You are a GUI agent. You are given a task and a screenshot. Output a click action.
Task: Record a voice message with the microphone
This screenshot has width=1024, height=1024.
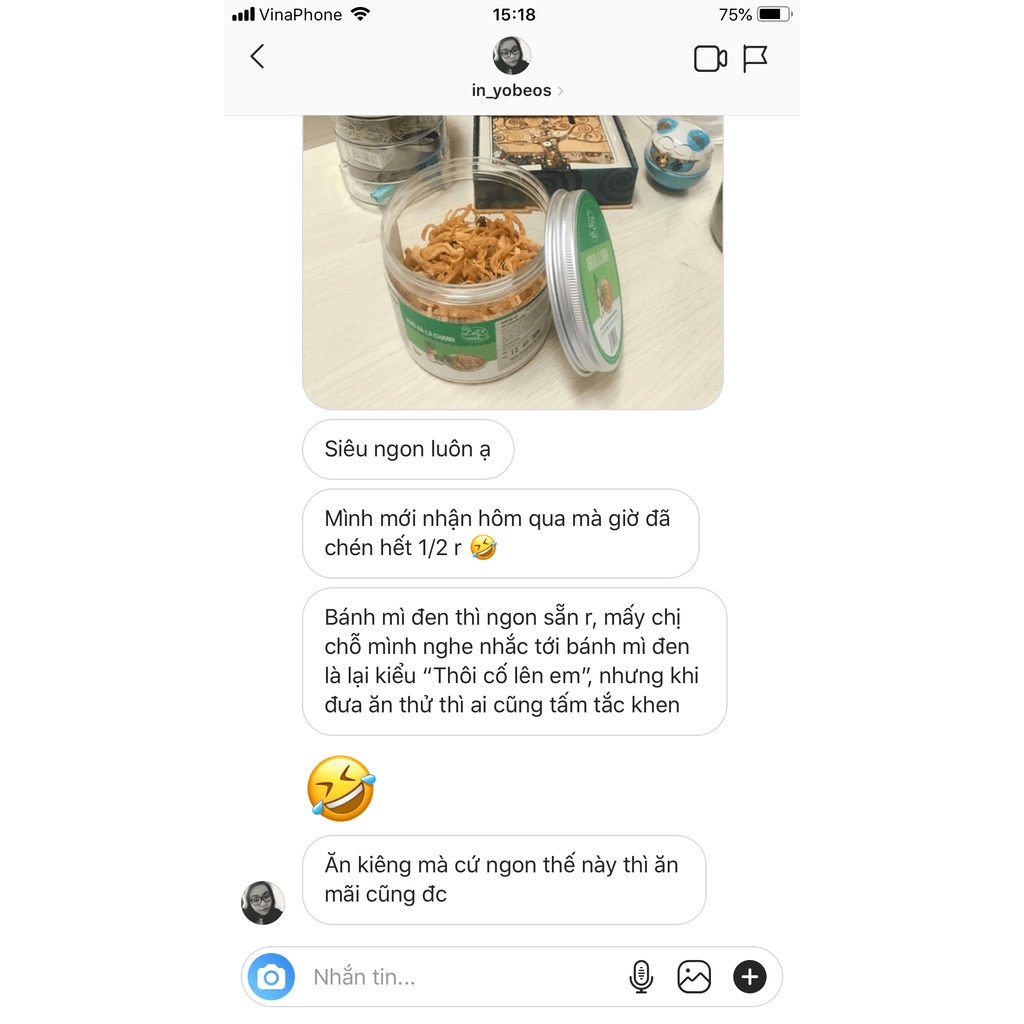click(x=641, y=977)
